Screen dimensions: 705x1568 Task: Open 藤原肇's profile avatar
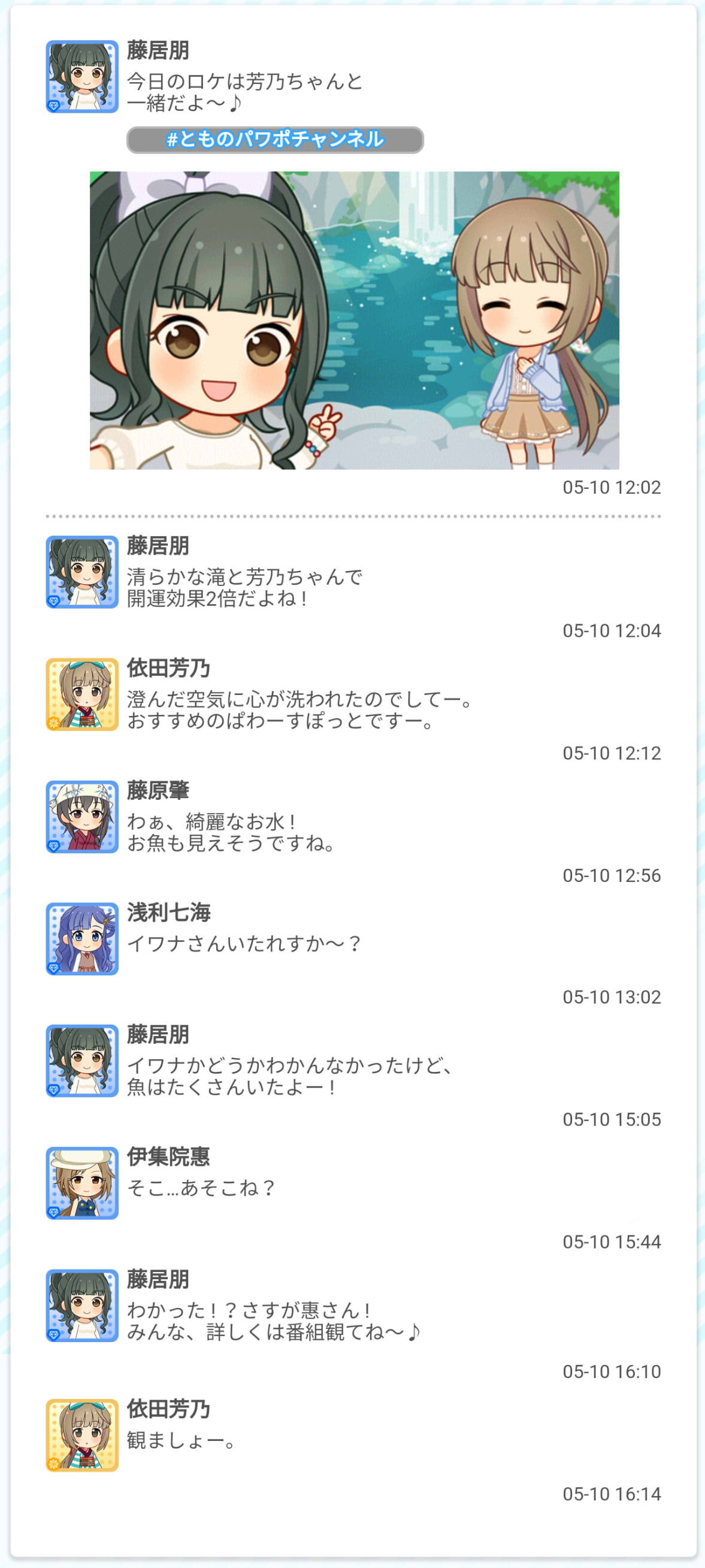click(x=82, y=817)
